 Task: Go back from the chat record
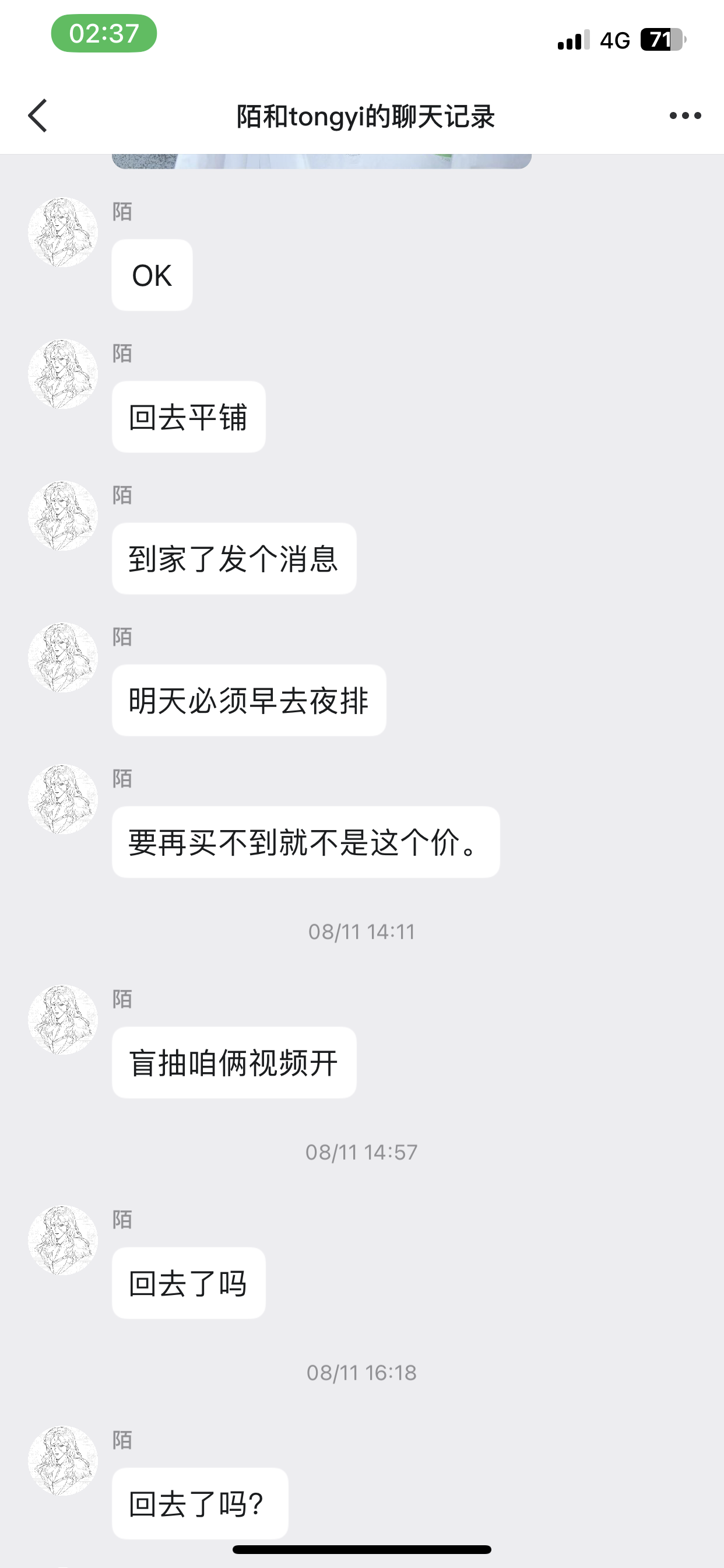click(38, 116)
